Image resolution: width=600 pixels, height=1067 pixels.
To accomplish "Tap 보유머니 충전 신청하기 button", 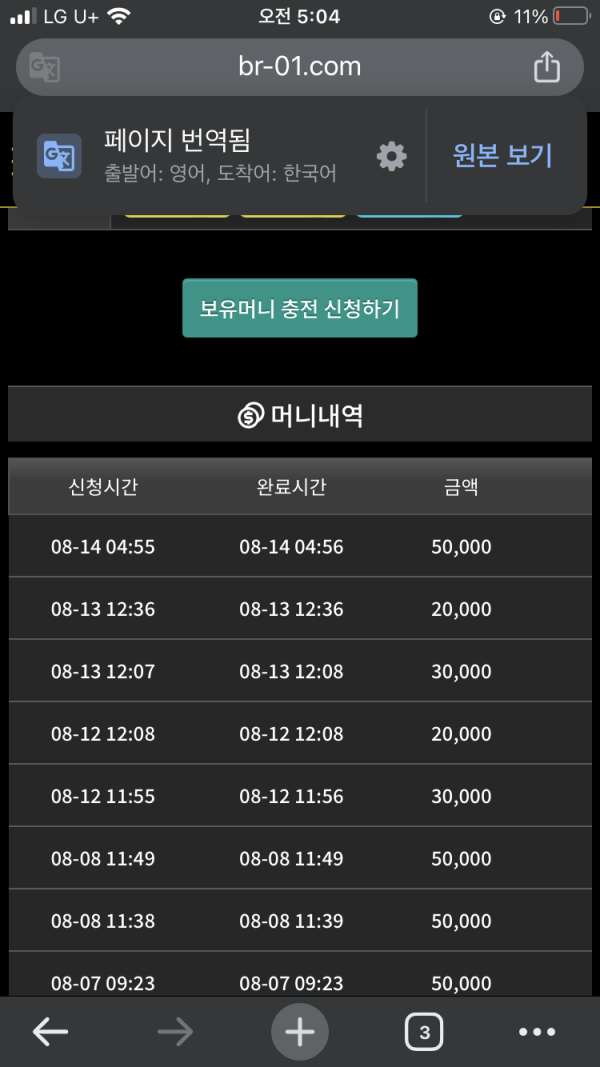I will pos(299,308).
